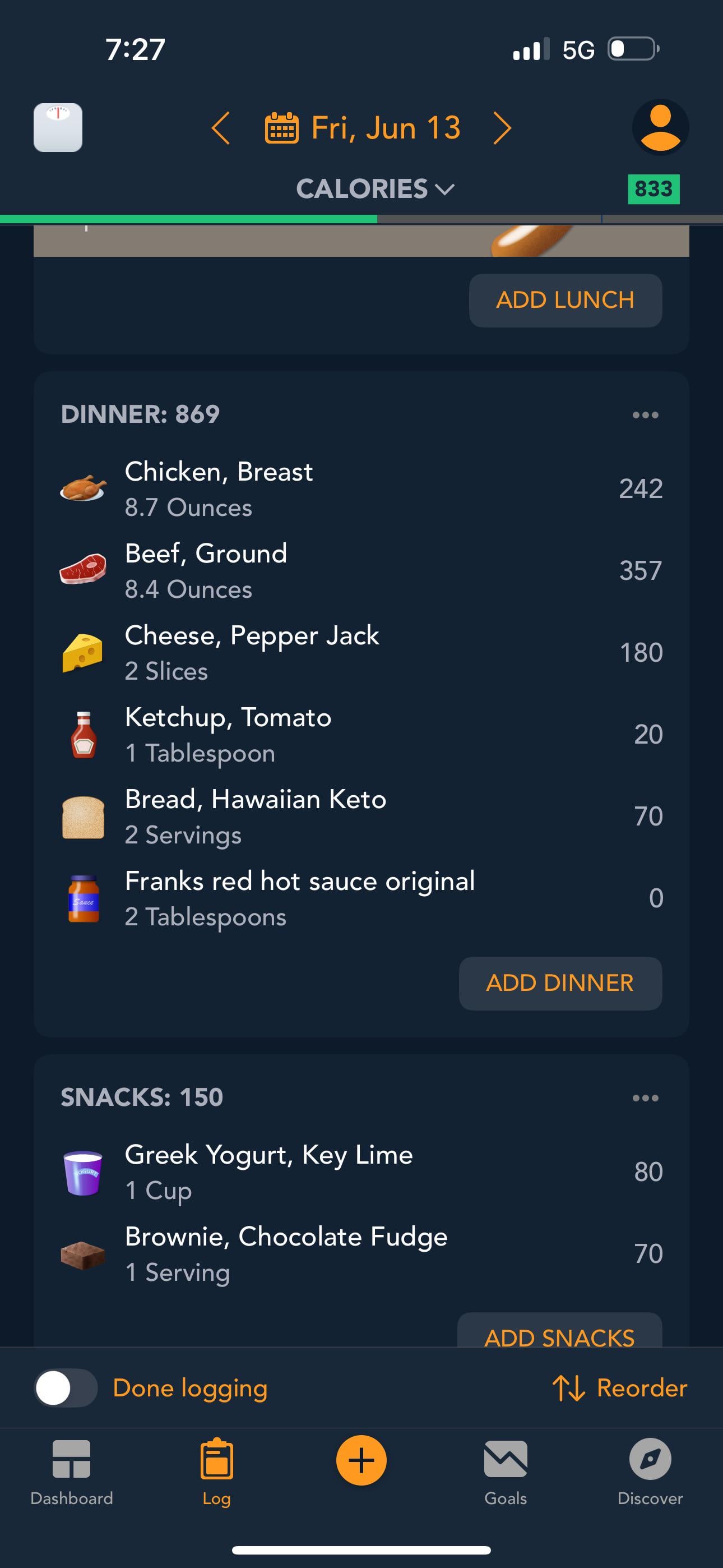Toggle the Done logging switch
This screenshot has width=723, height=1568.
click(x=66, y=1388)
